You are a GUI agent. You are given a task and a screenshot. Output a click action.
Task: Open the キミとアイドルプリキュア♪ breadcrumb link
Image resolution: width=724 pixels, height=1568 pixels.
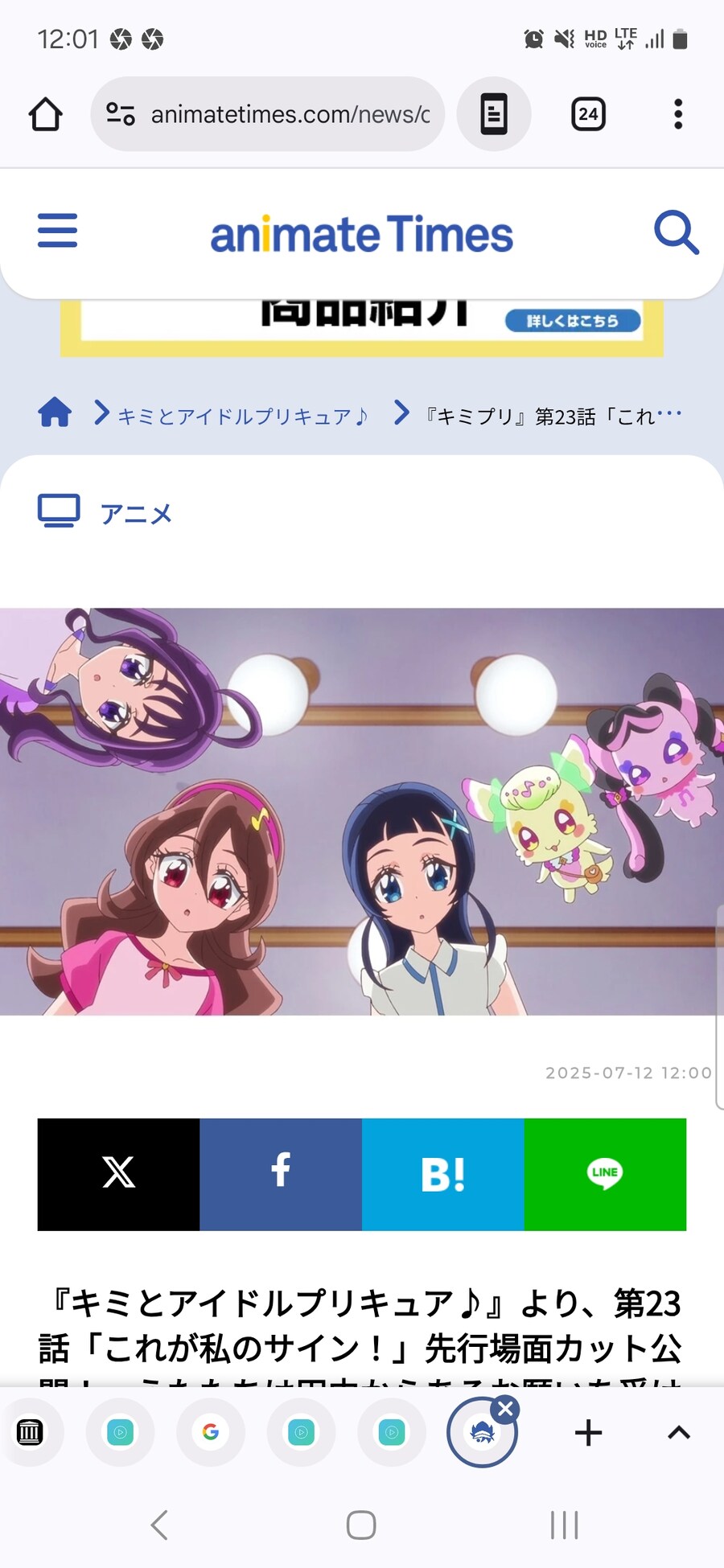coord(243,416)
